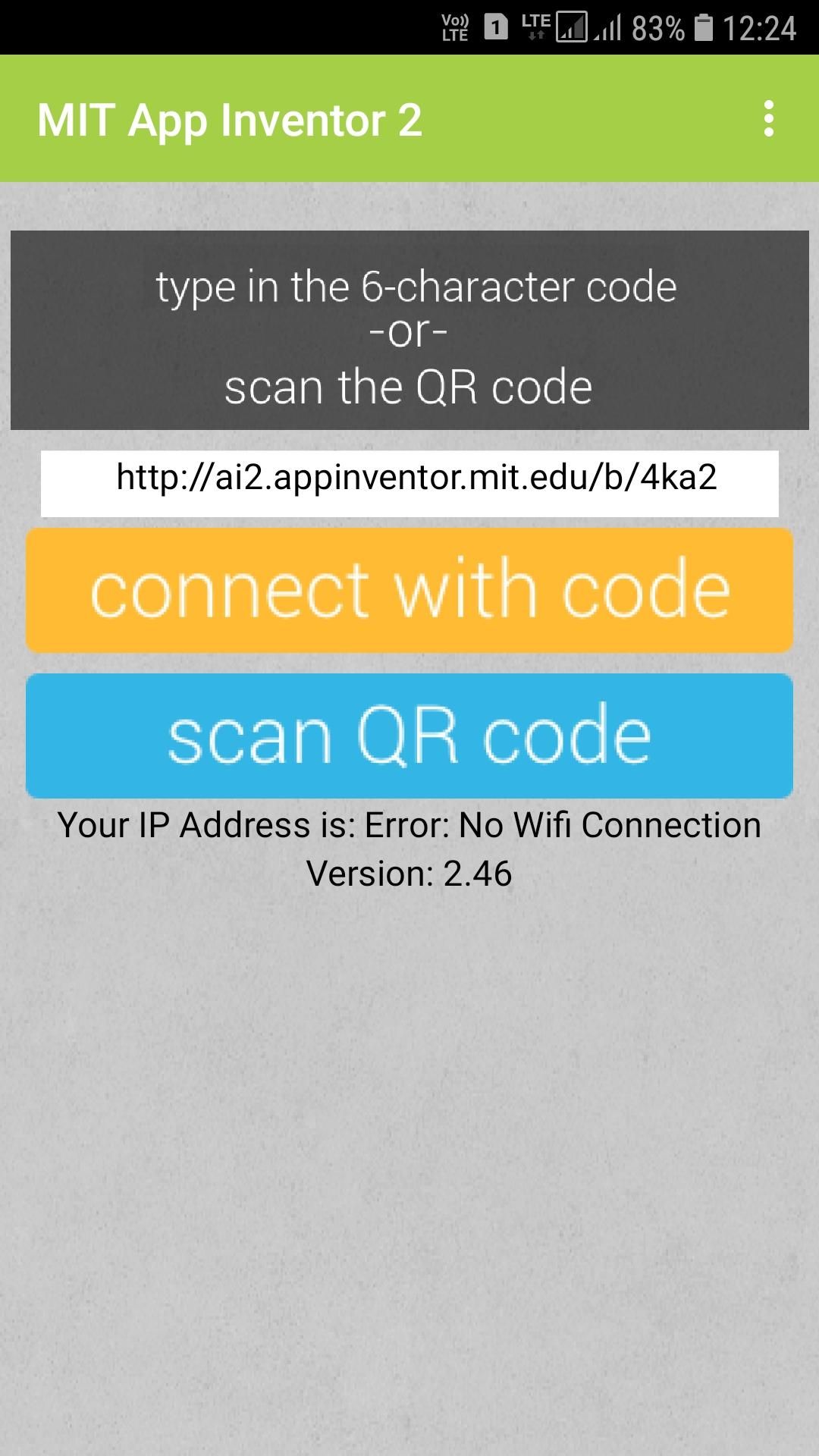819x1456 pixels.
Task: Tap the -or- text in the banner
Action: [409, 335]
